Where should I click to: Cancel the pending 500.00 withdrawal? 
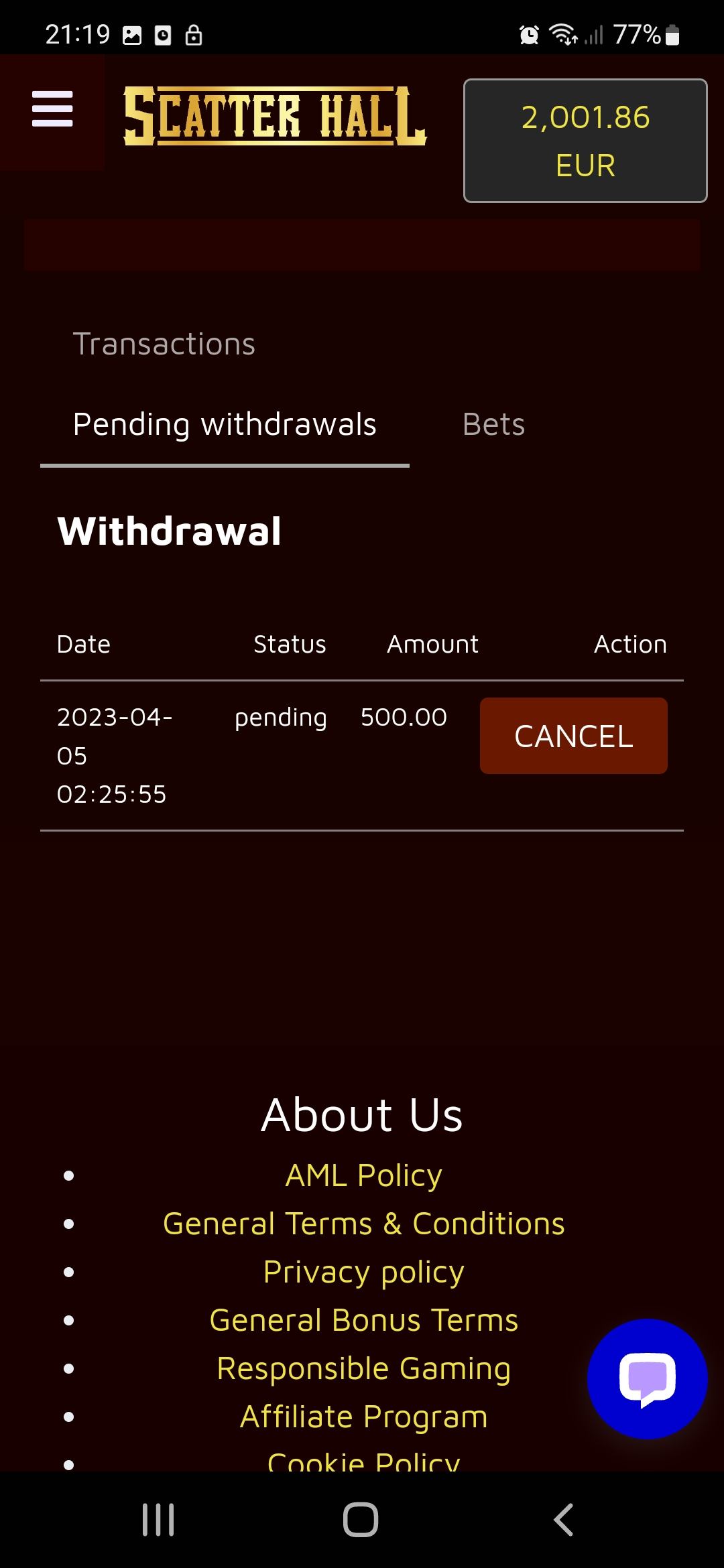click(x=573, y=736)
